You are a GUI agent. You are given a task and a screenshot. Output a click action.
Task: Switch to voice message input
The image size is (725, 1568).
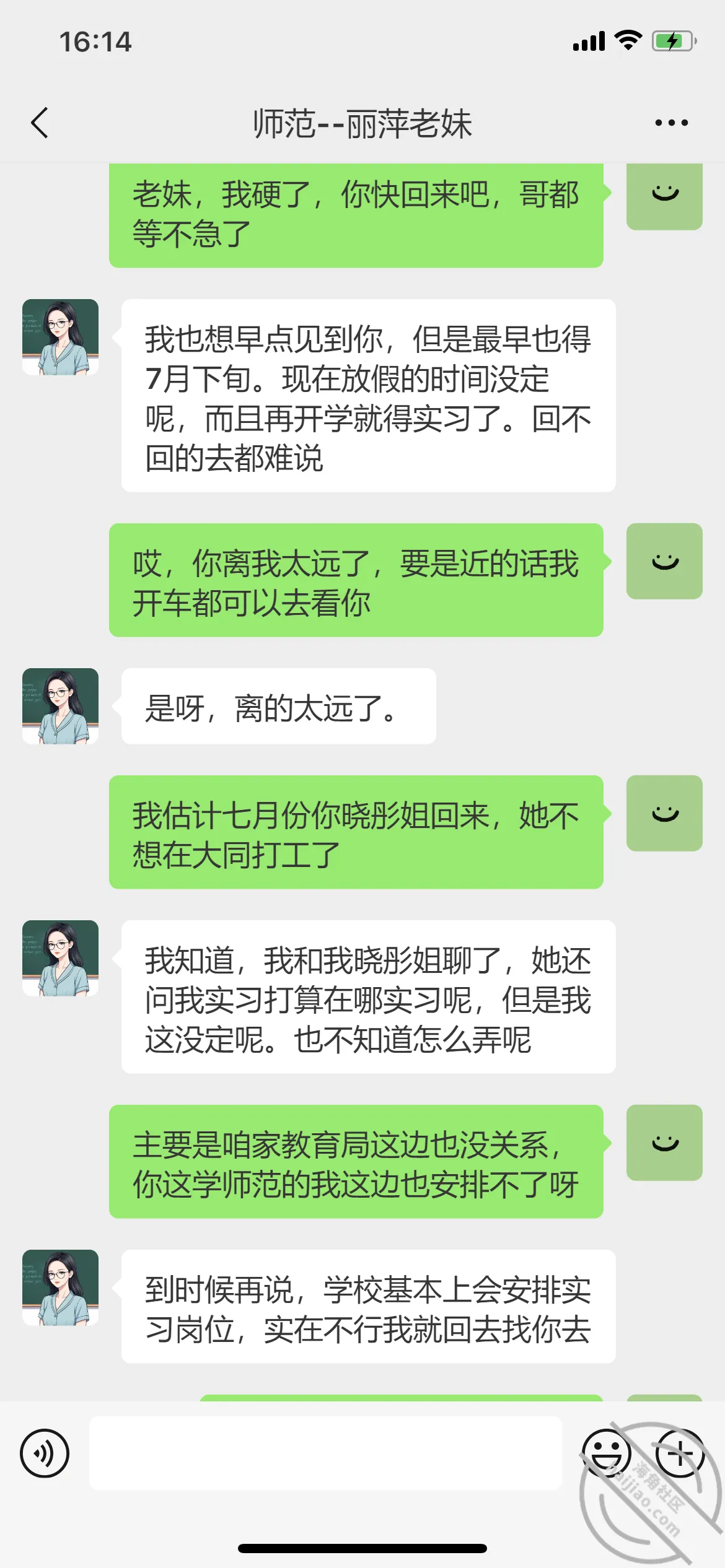(x=45, y=1453)
